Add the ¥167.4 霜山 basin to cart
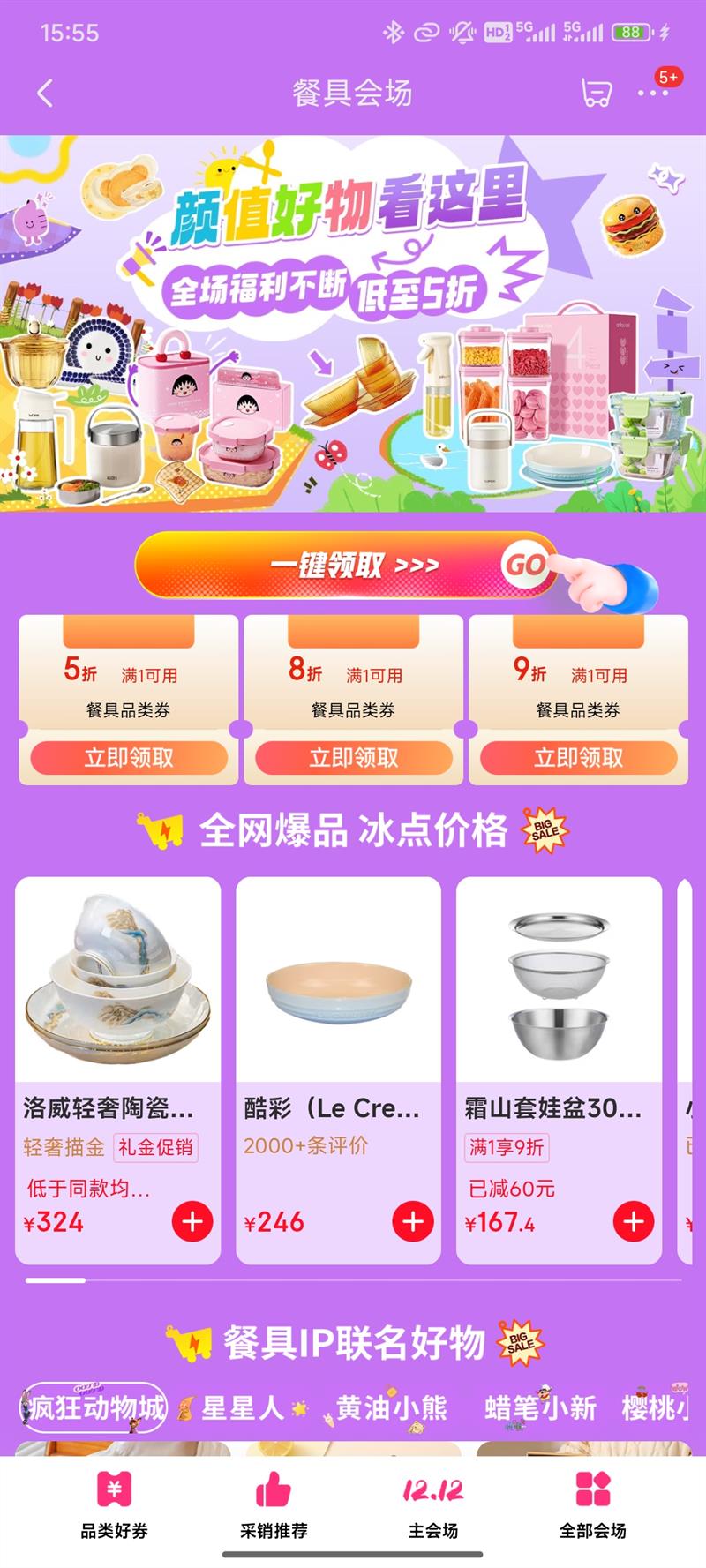The height and width of the screenshot is (1568, 706). point(634,1222)
